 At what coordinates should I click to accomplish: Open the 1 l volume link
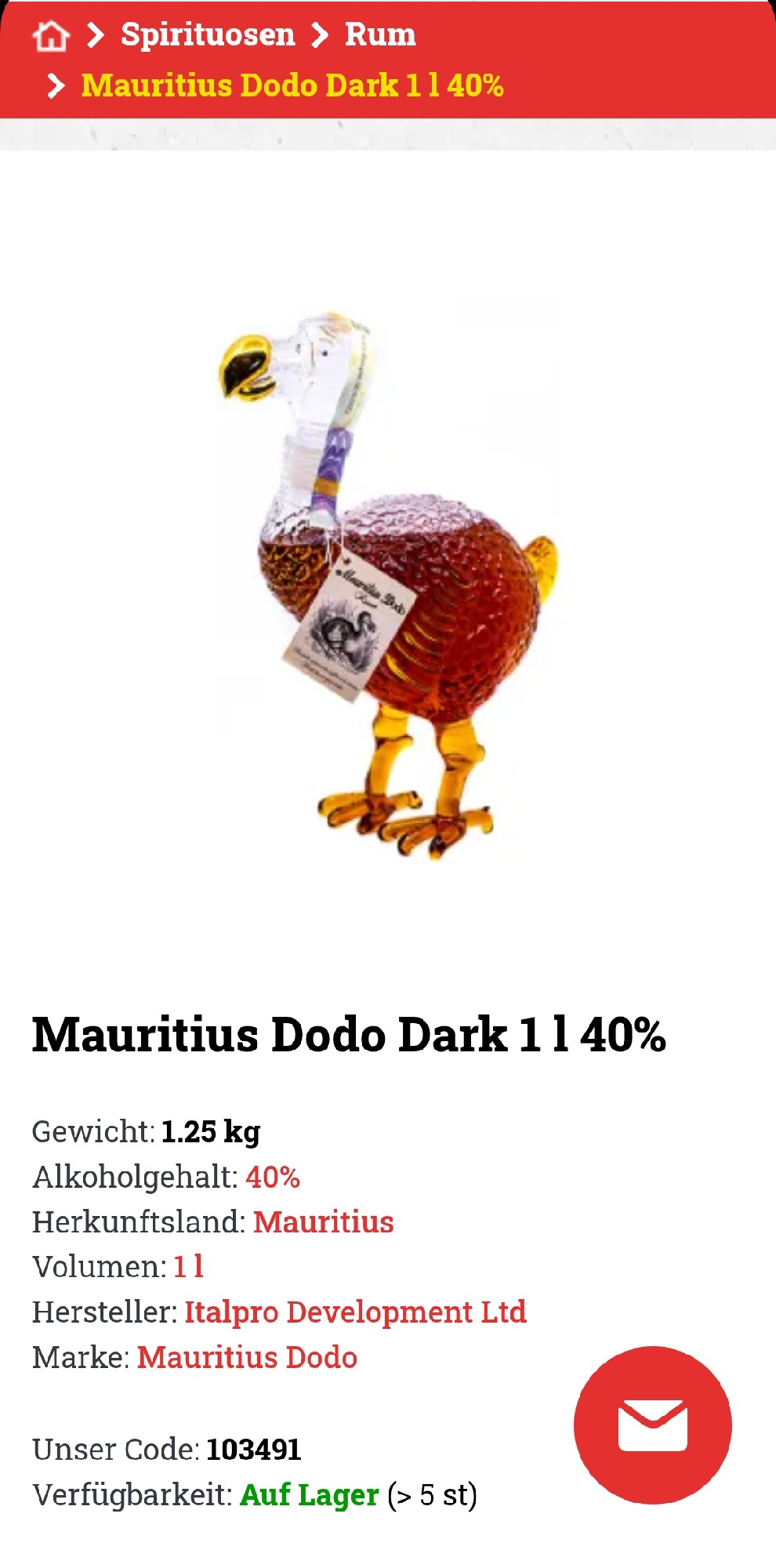188,1266
